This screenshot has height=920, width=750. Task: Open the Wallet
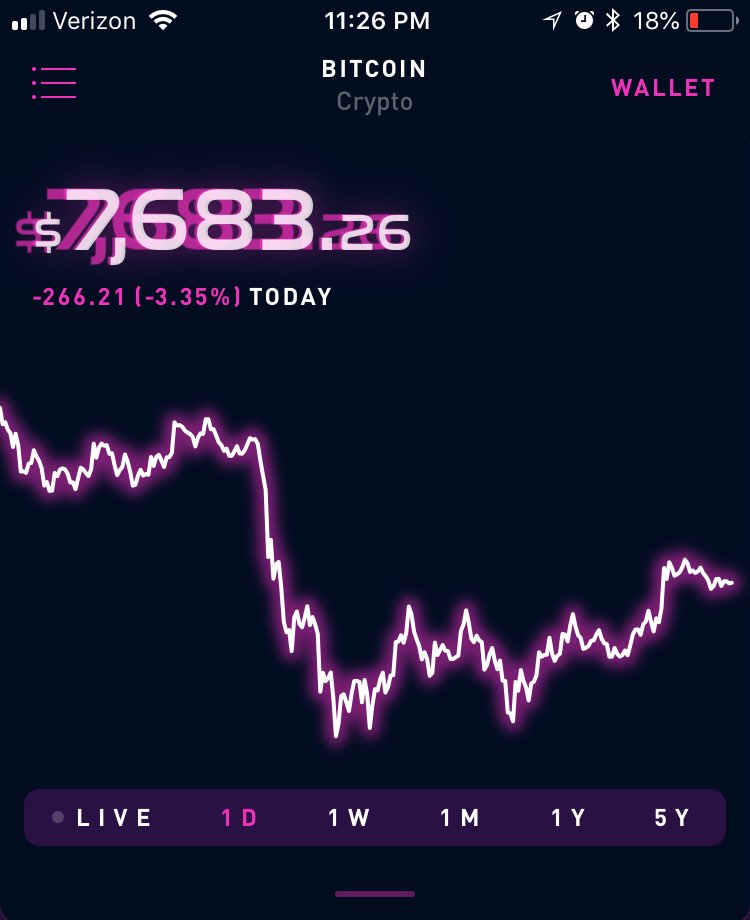click(x=663, y=88)
